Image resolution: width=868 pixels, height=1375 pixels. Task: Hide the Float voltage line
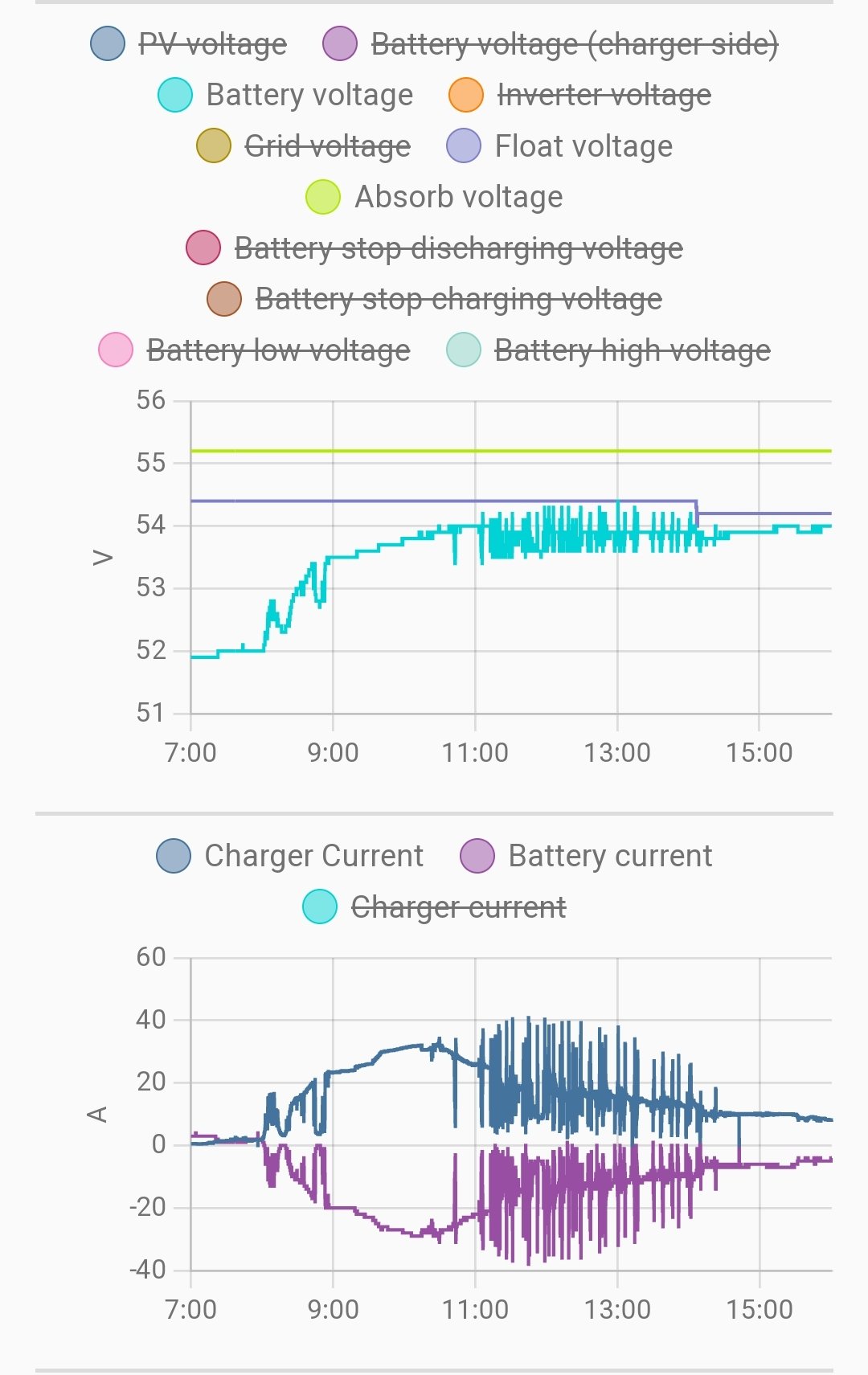click(583, 146)
